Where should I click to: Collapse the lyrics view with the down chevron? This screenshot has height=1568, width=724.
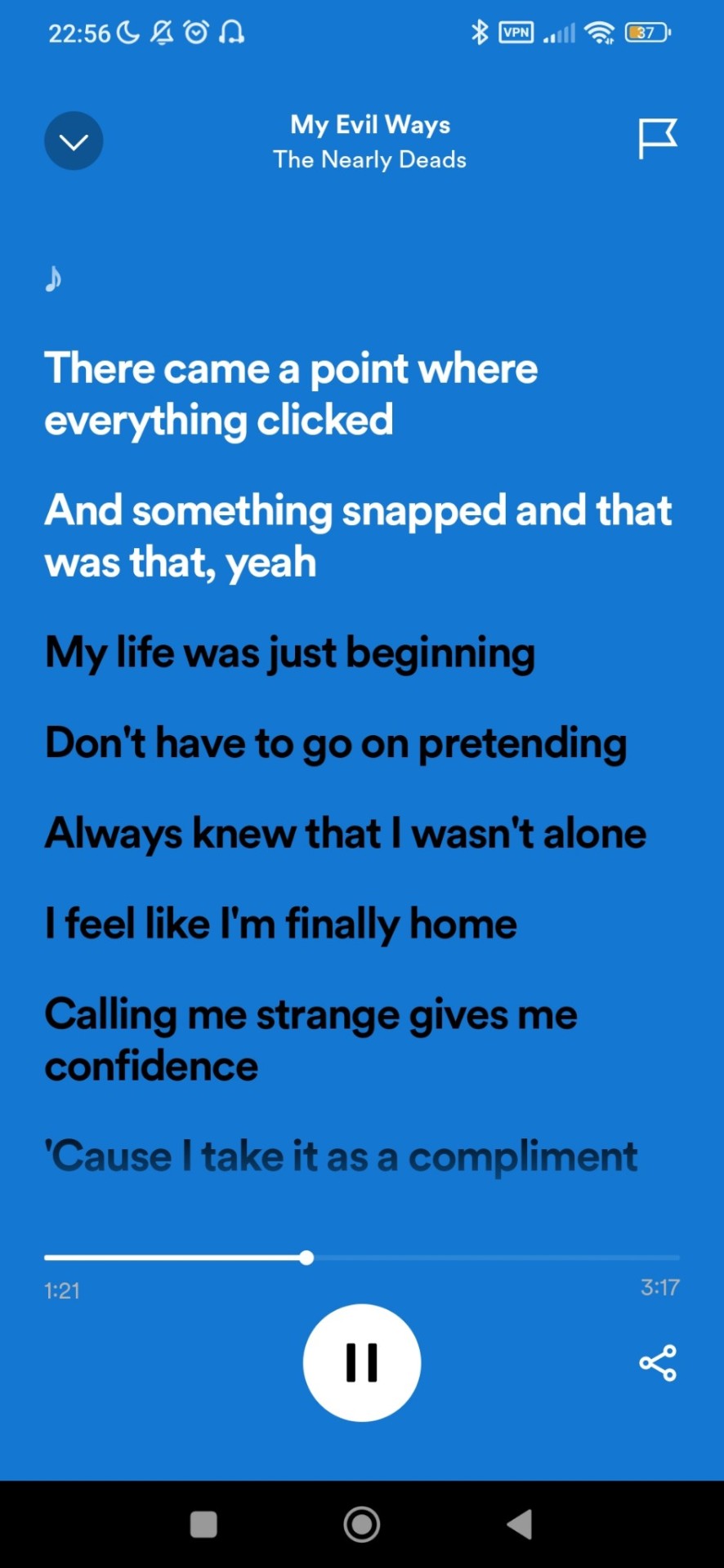coord(74,141)
